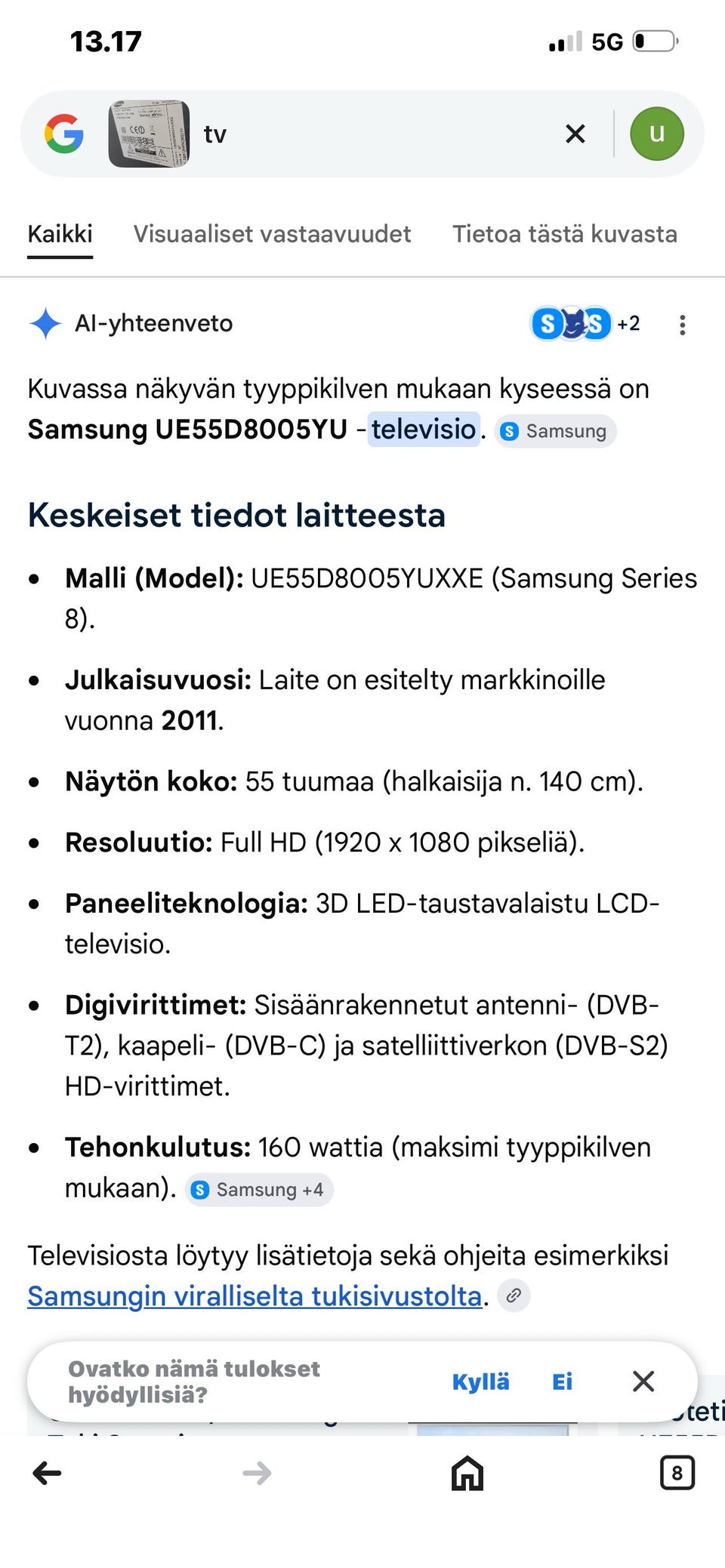Tap the search field containing tv
This screenshot has width=725, height=1568.
point(370,134)
